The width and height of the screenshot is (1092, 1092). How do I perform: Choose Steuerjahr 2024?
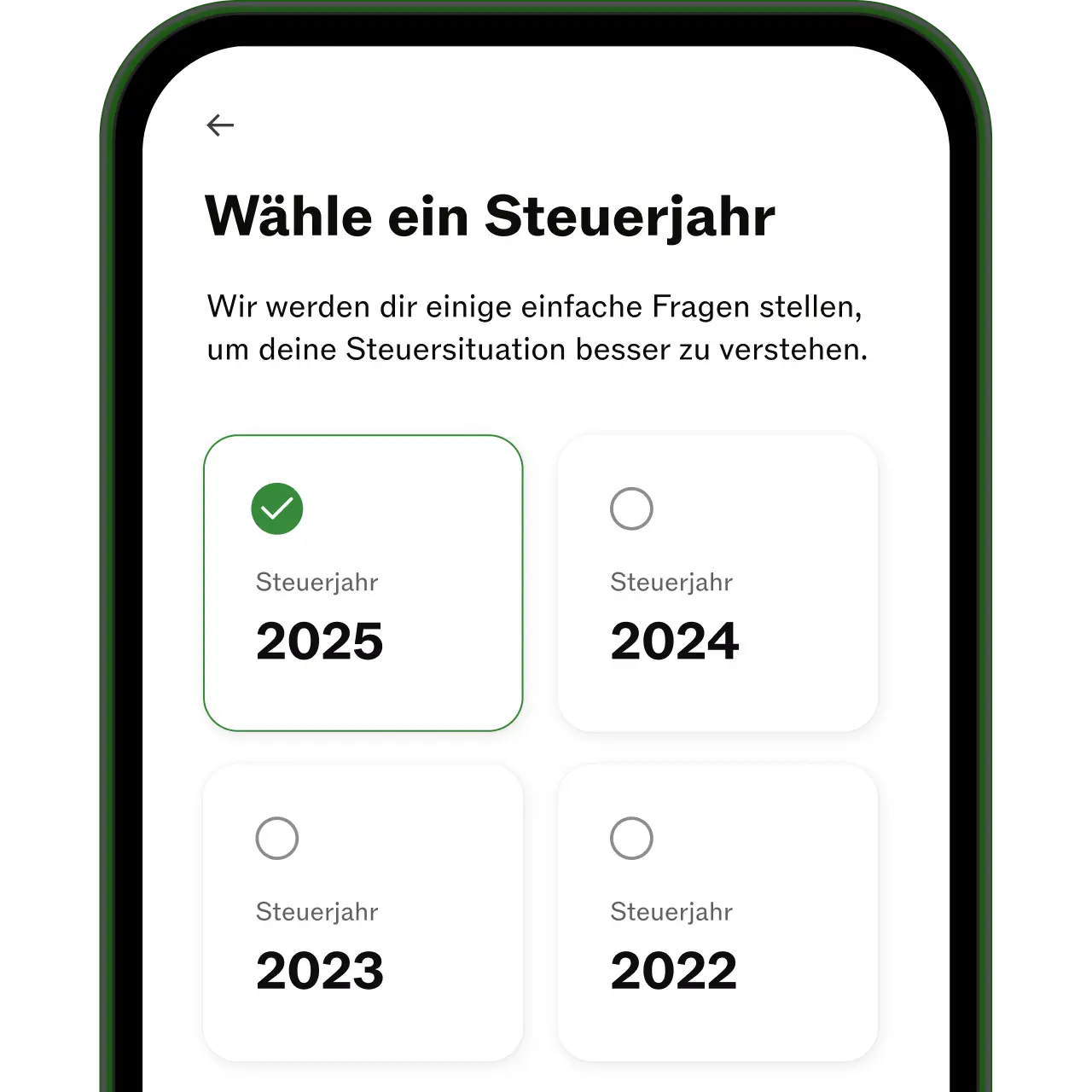pos(717,583)
